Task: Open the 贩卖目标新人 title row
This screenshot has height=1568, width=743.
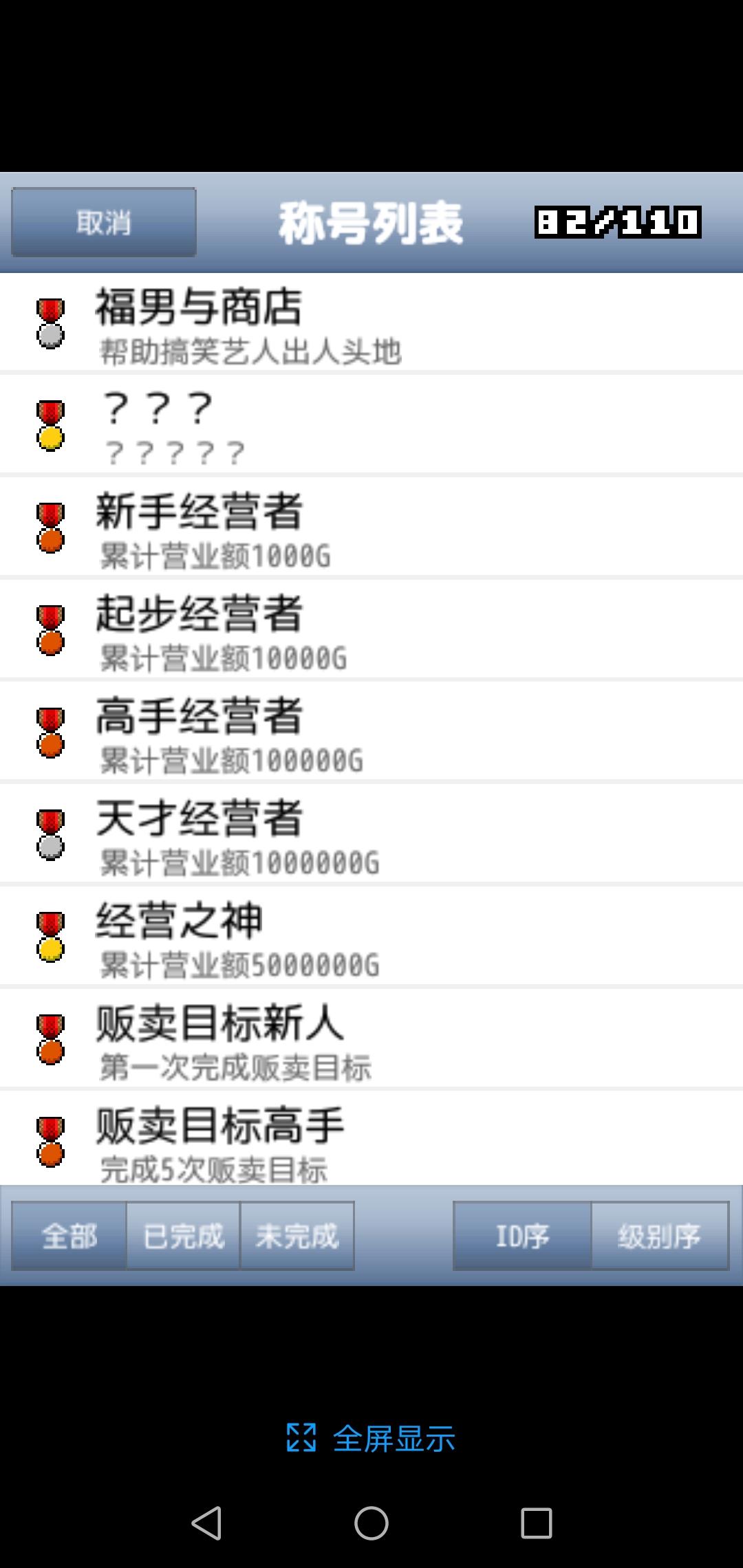Action: pos(371,1038)
